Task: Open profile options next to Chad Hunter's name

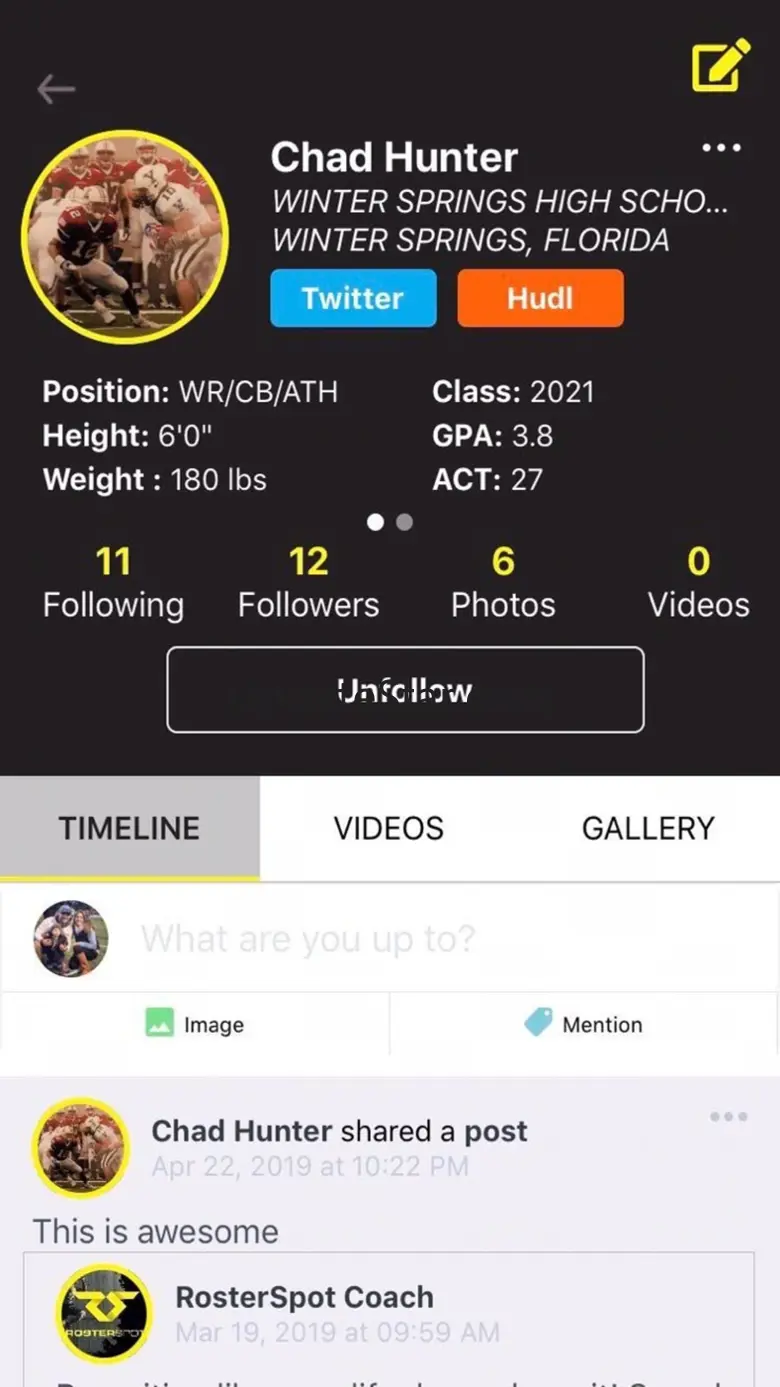Action: click(721, 148)
